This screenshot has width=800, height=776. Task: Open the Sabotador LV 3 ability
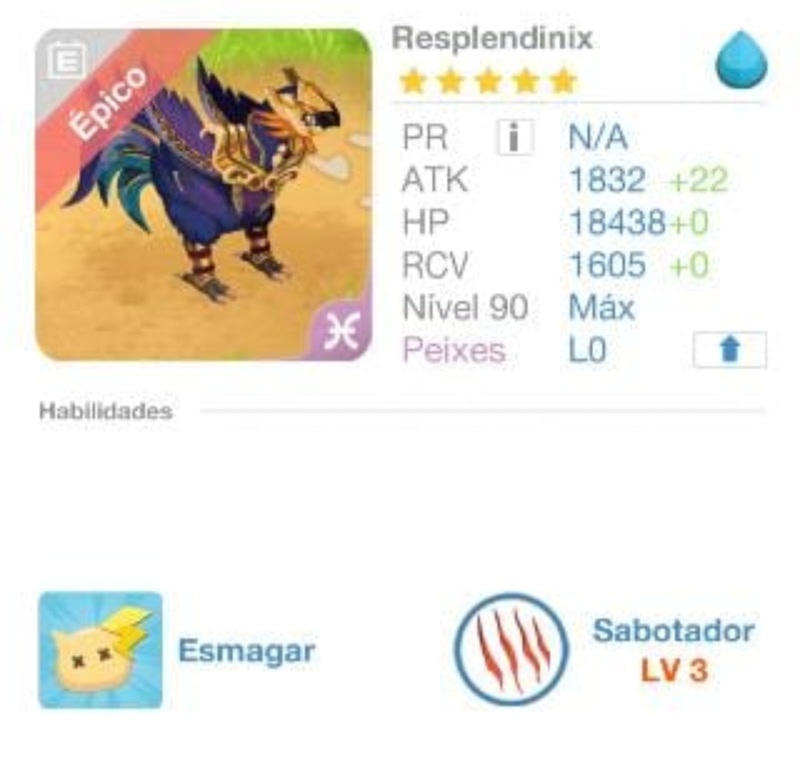click(512, 651)
